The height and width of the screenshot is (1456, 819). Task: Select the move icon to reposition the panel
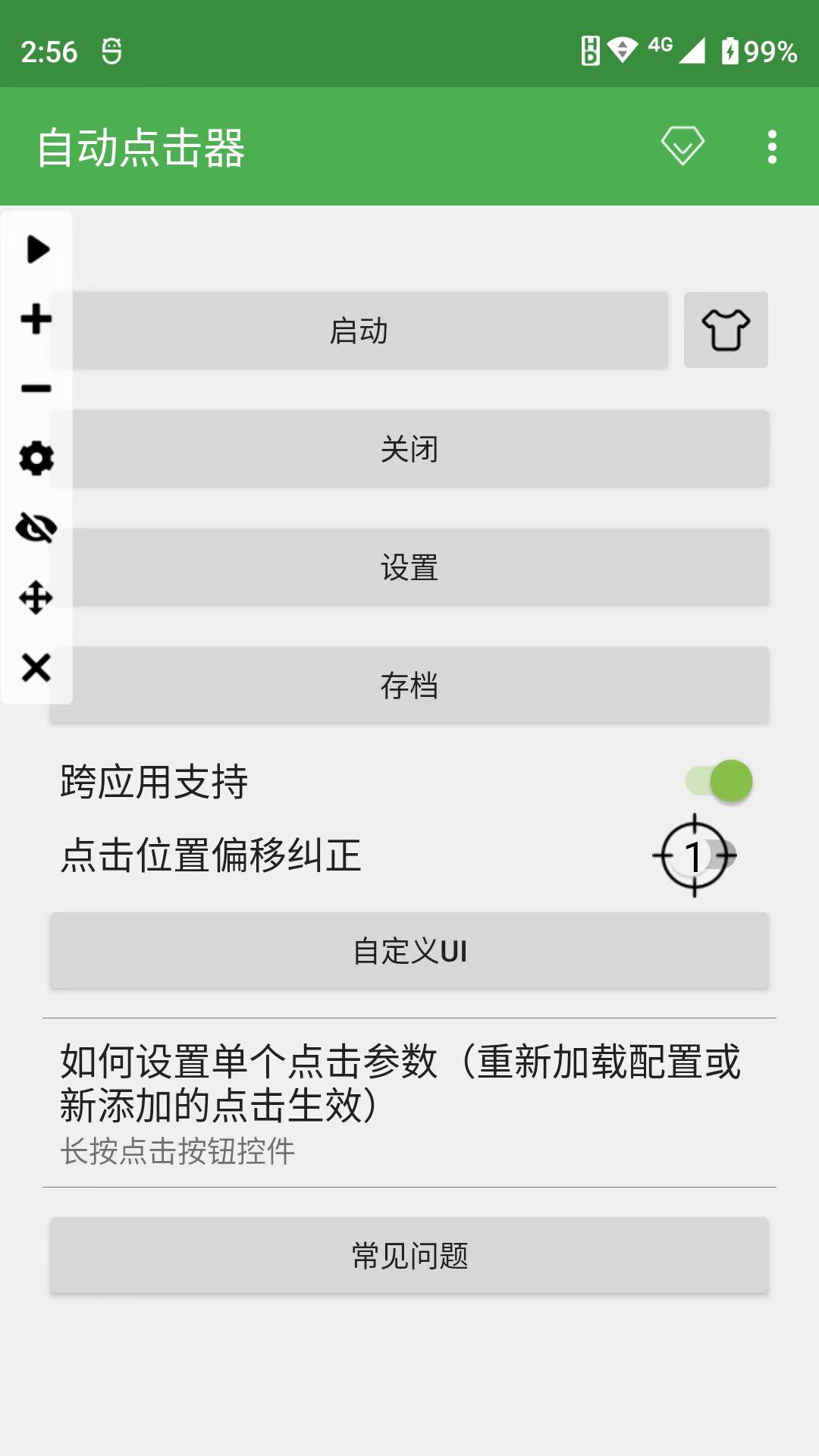(36, 596)
